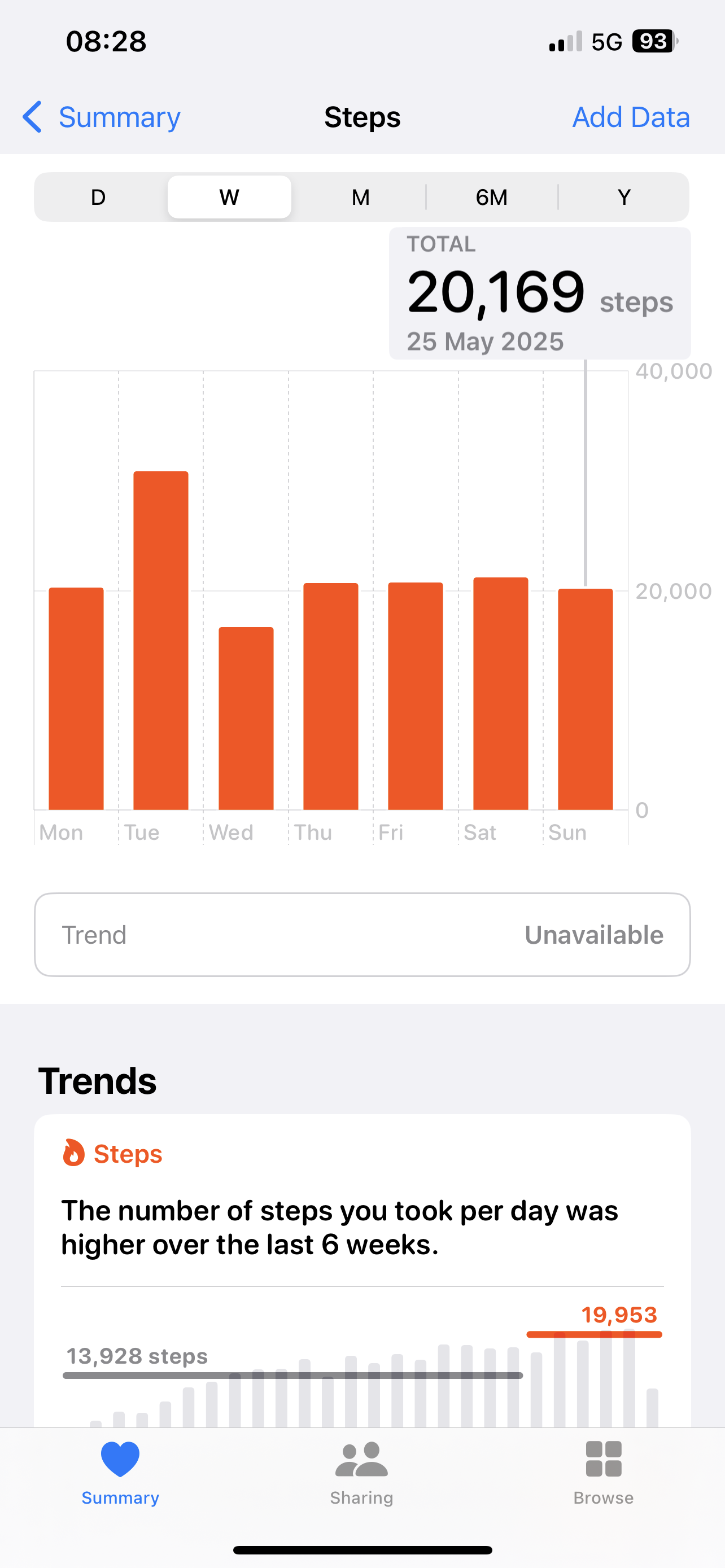The width and height of the screenshot is (725, 1568).
Task: Select the 6M range
Action: point(492,197)
